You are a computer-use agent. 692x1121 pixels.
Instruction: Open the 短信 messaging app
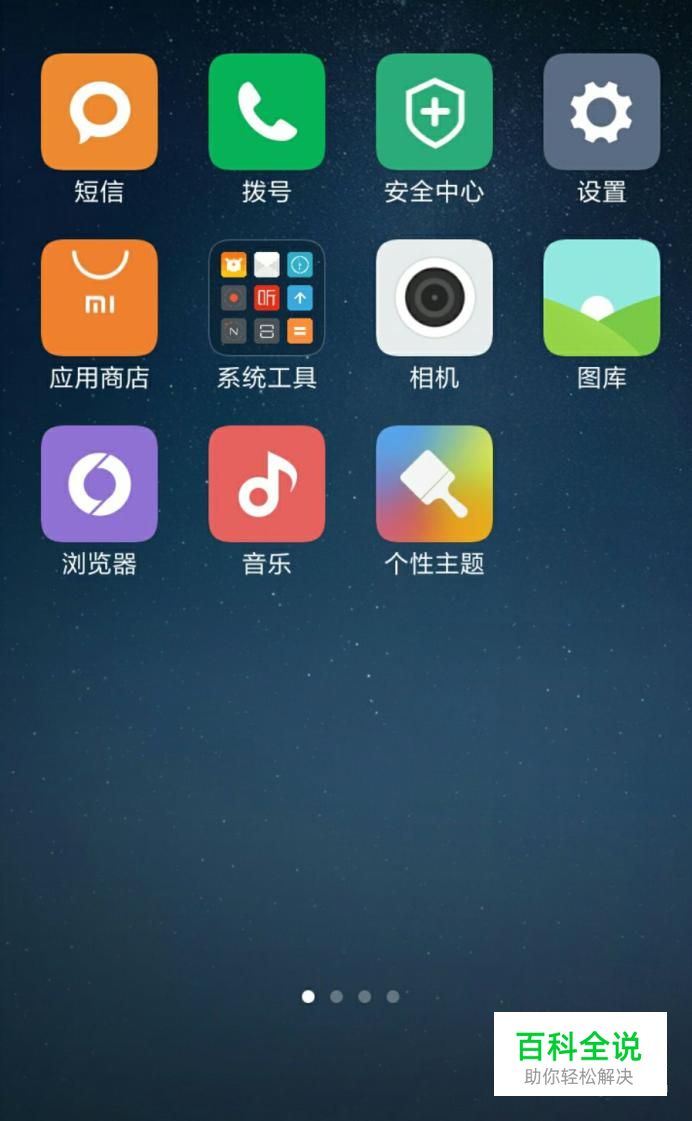click(99, 112)
